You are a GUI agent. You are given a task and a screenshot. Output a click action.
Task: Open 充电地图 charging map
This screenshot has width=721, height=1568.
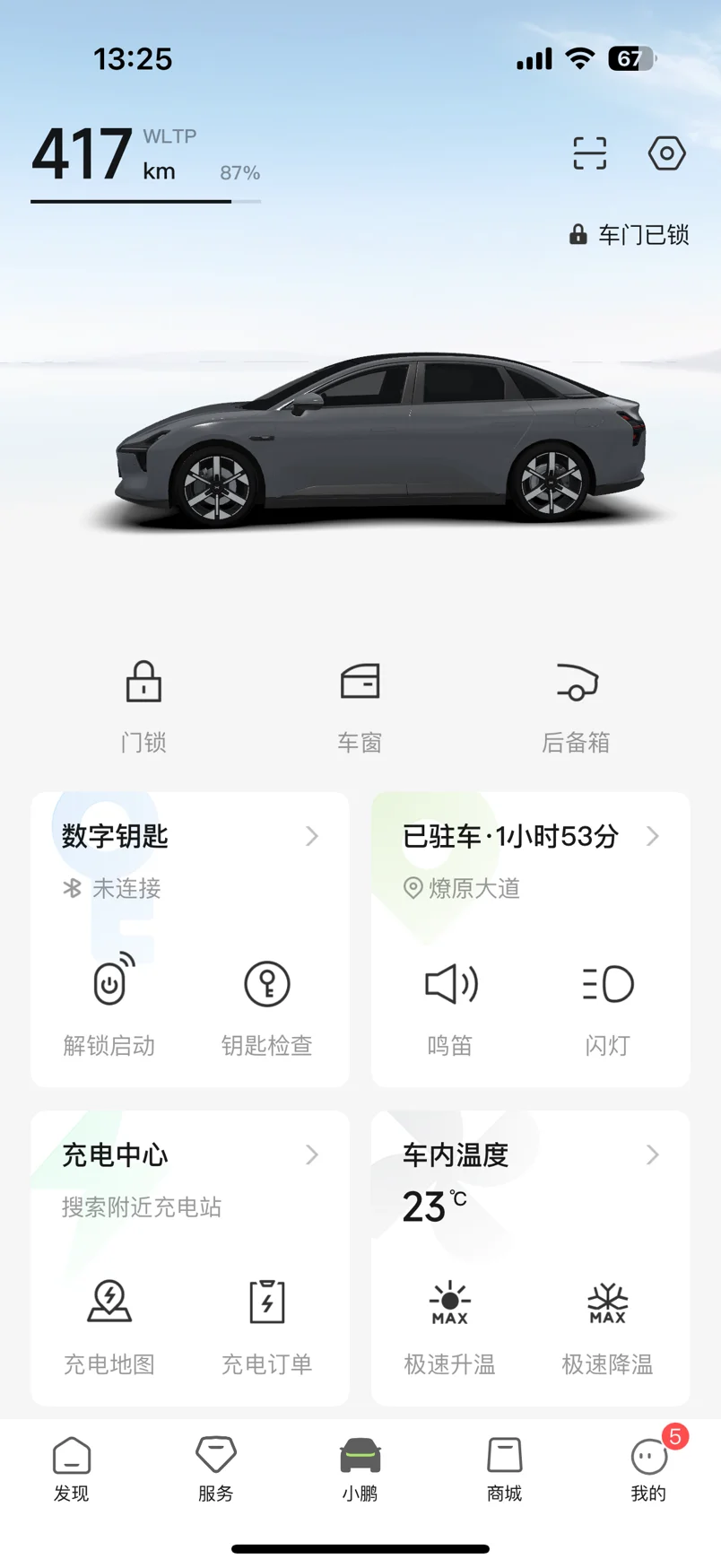(x=109, y=1324)
